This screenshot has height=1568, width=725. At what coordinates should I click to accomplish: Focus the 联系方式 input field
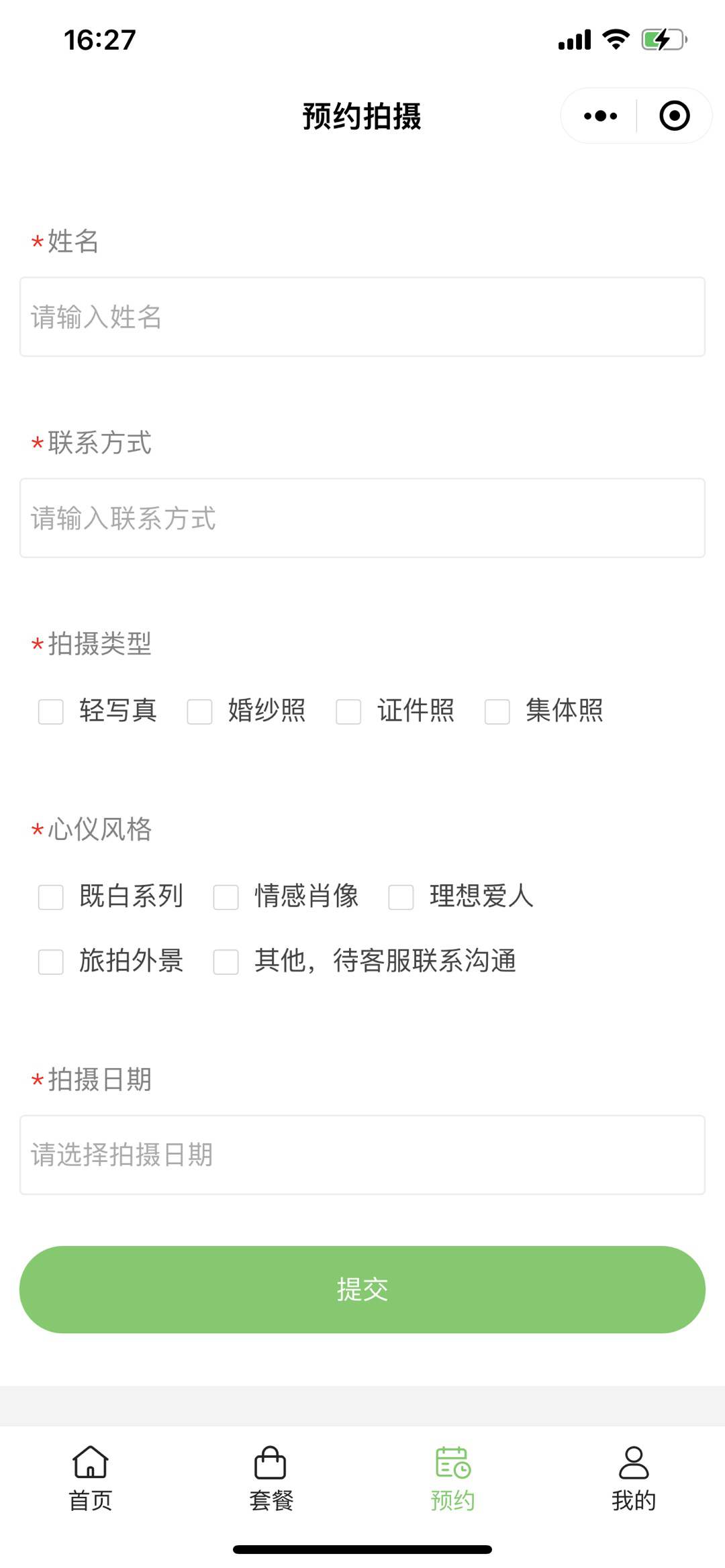pos(362,518)
